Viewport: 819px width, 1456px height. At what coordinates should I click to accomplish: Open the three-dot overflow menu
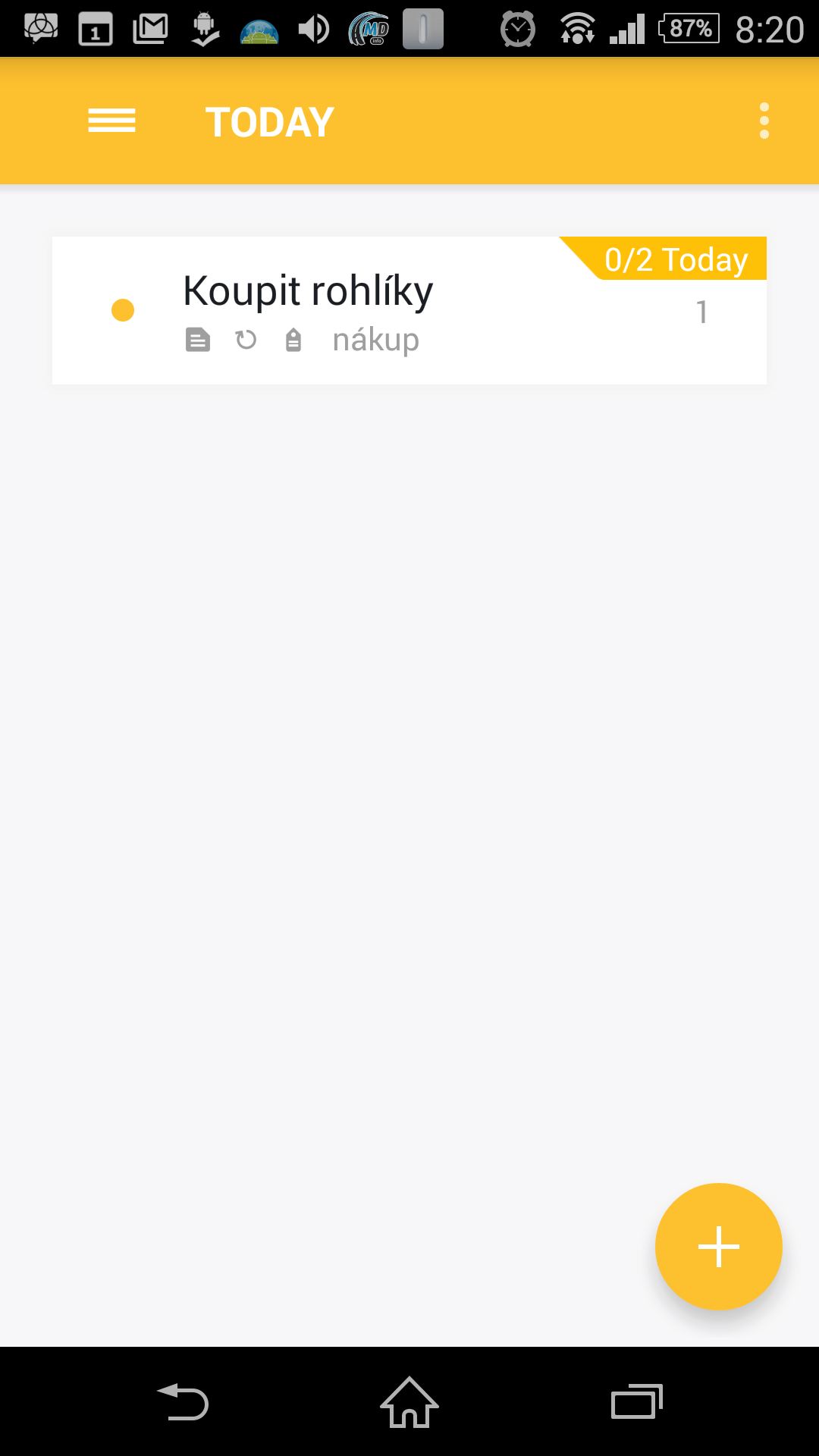coord(764,121)
